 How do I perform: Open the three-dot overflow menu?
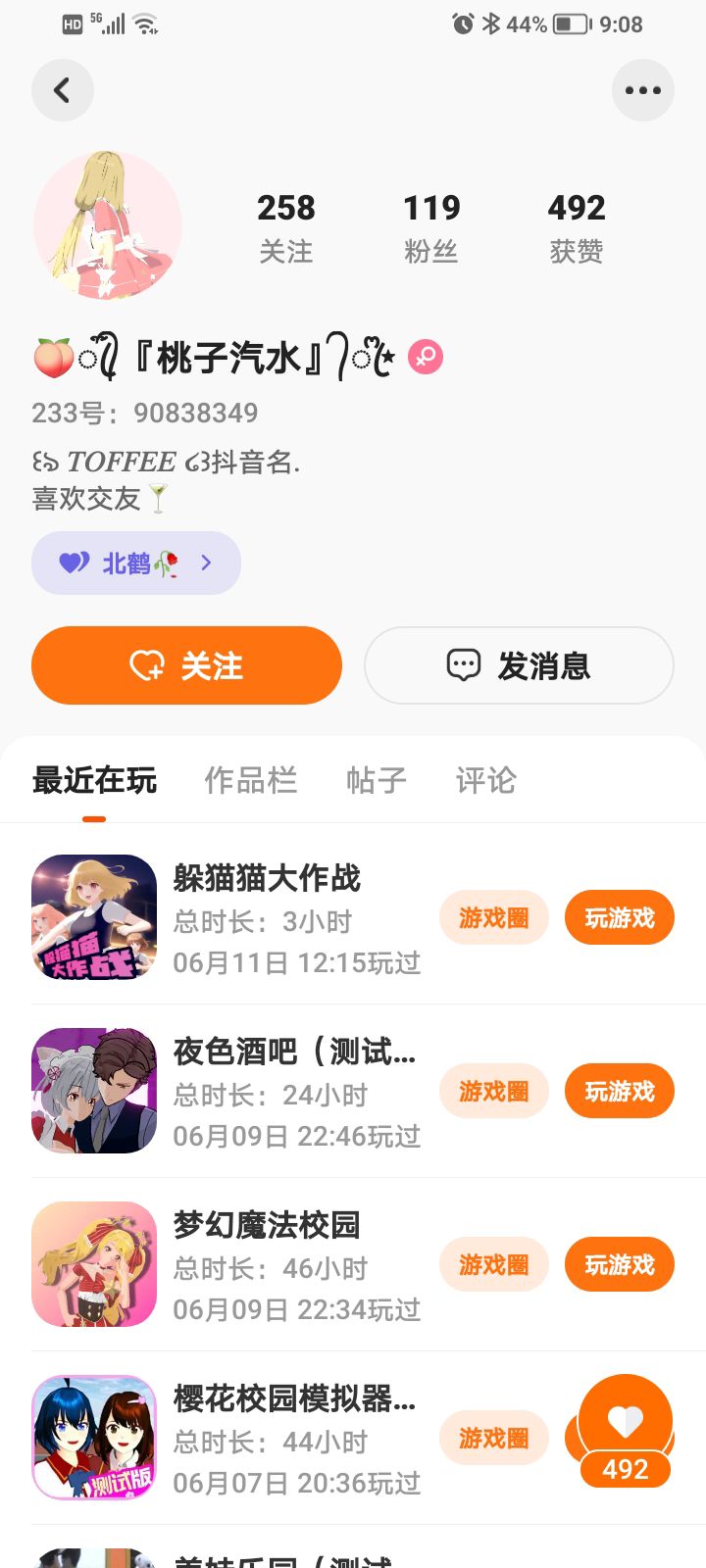pos(642,90)
